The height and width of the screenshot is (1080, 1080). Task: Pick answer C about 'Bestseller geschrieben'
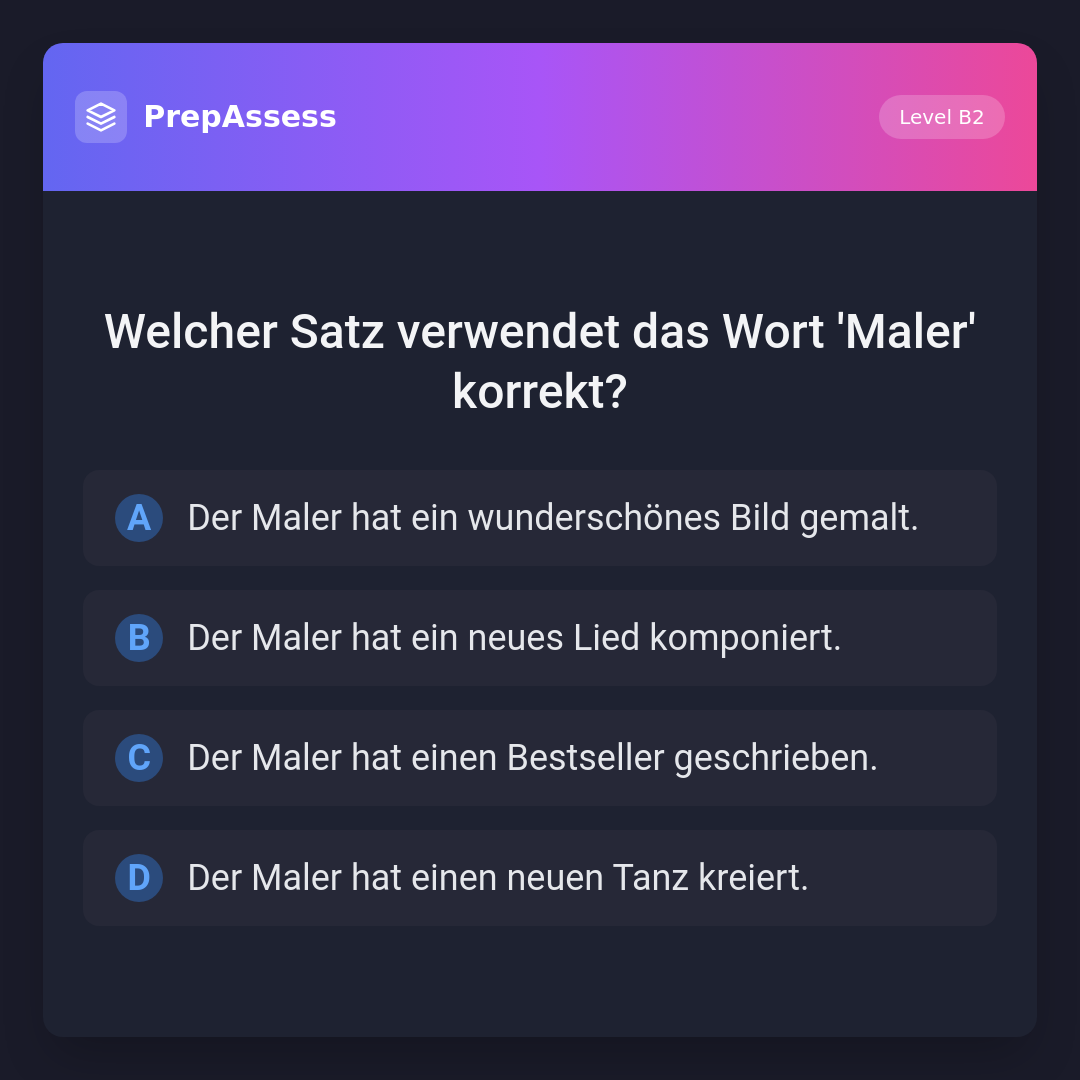(540, 758)
